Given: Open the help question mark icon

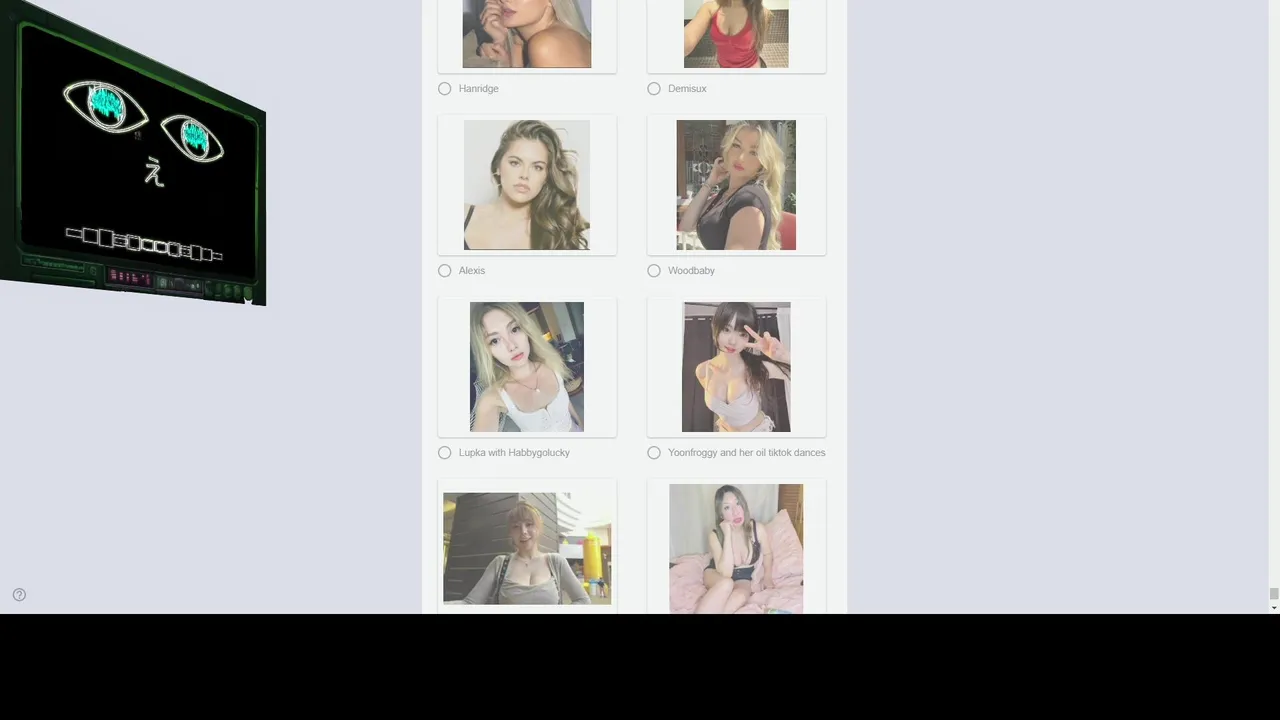Looking at the screenshot, I should pyautogui.click(x=19, y=595).
